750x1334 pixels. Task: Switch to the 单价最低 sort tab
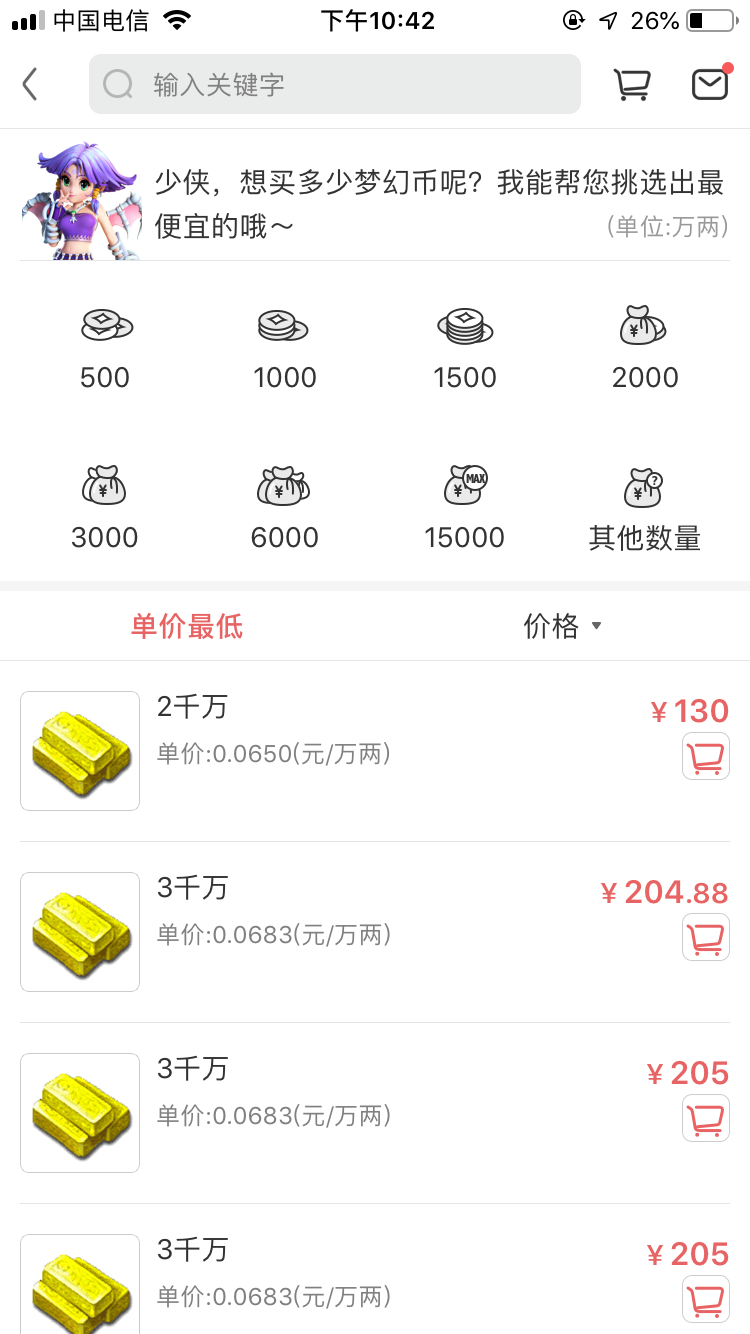[x=187, y=626]
